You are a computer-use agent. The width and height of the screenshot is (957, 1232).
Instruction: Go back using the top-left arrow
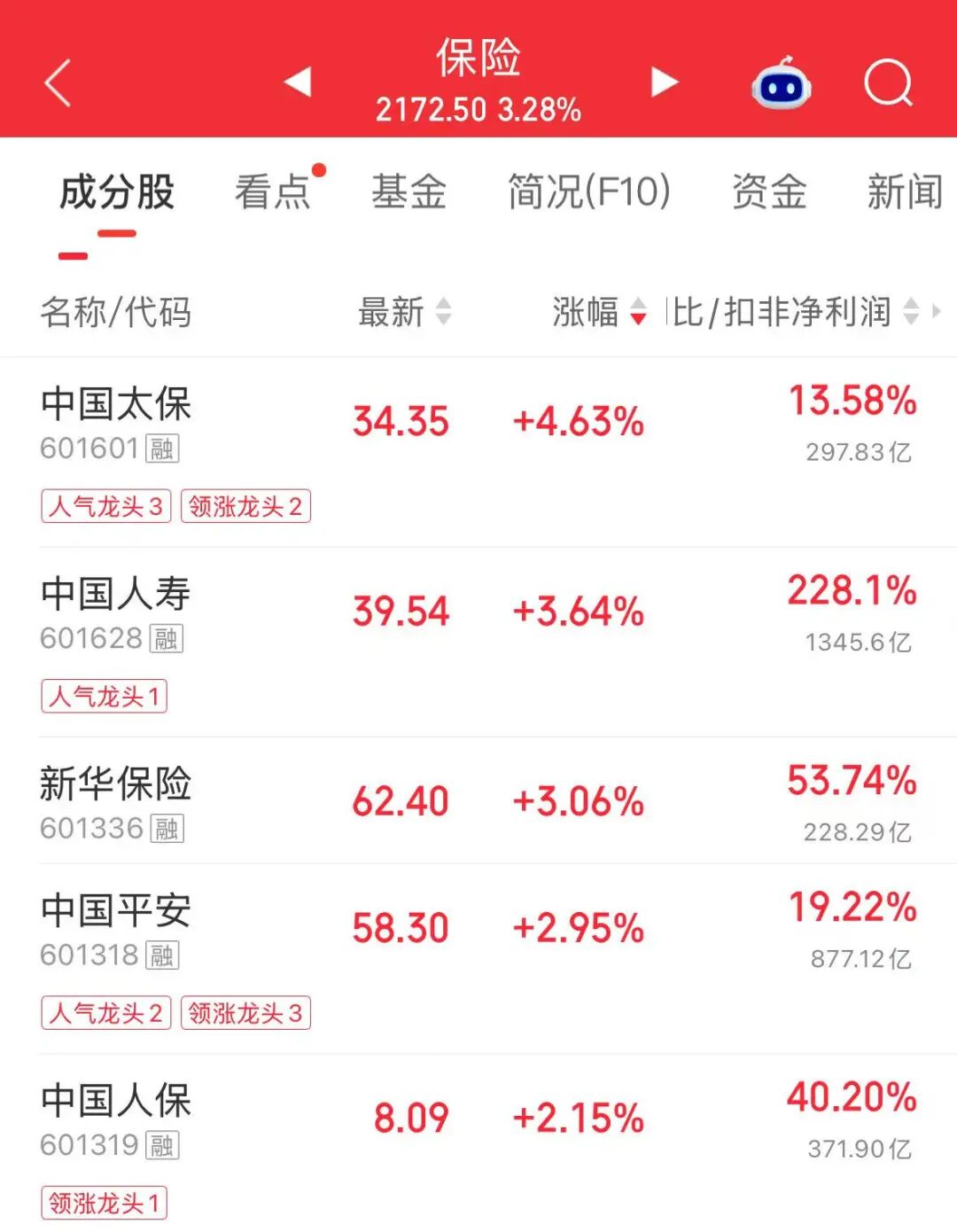coord(58,83)
